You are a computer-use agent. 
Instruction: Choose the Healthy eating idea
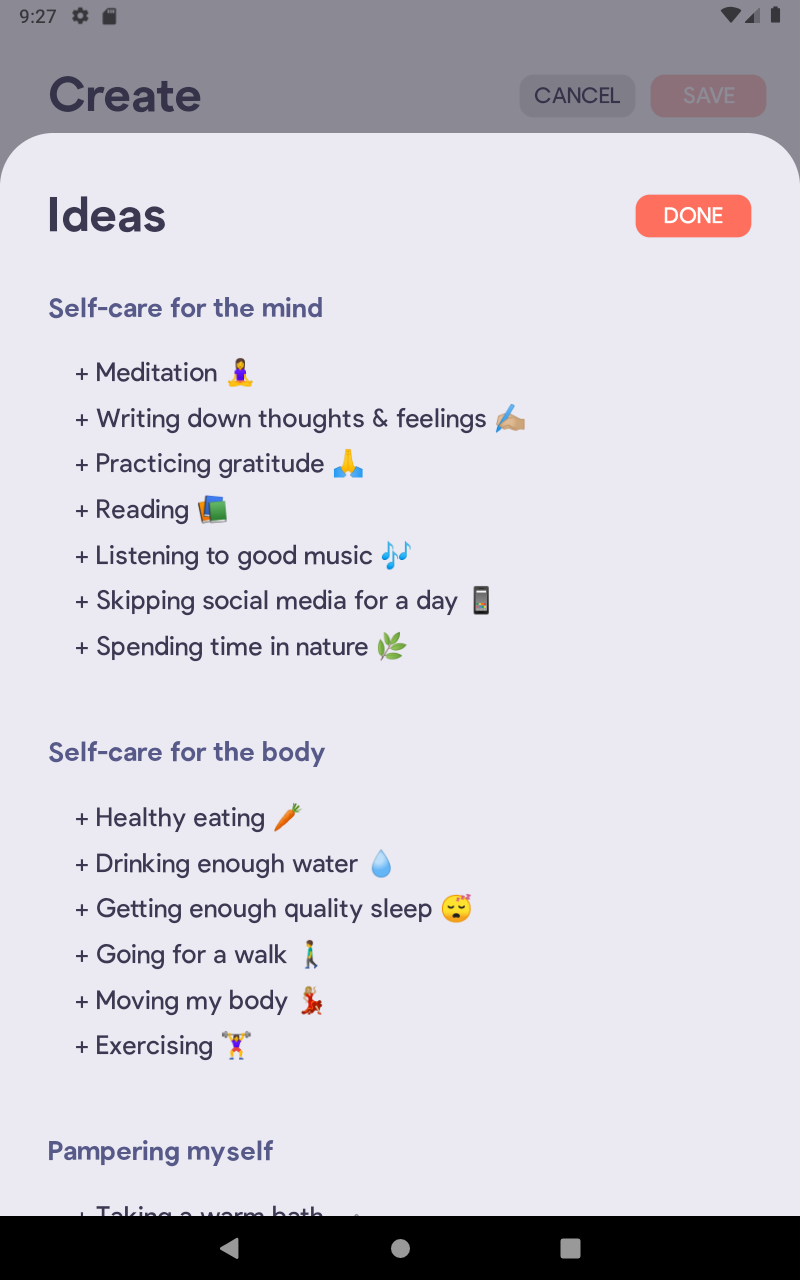(188, 818)
